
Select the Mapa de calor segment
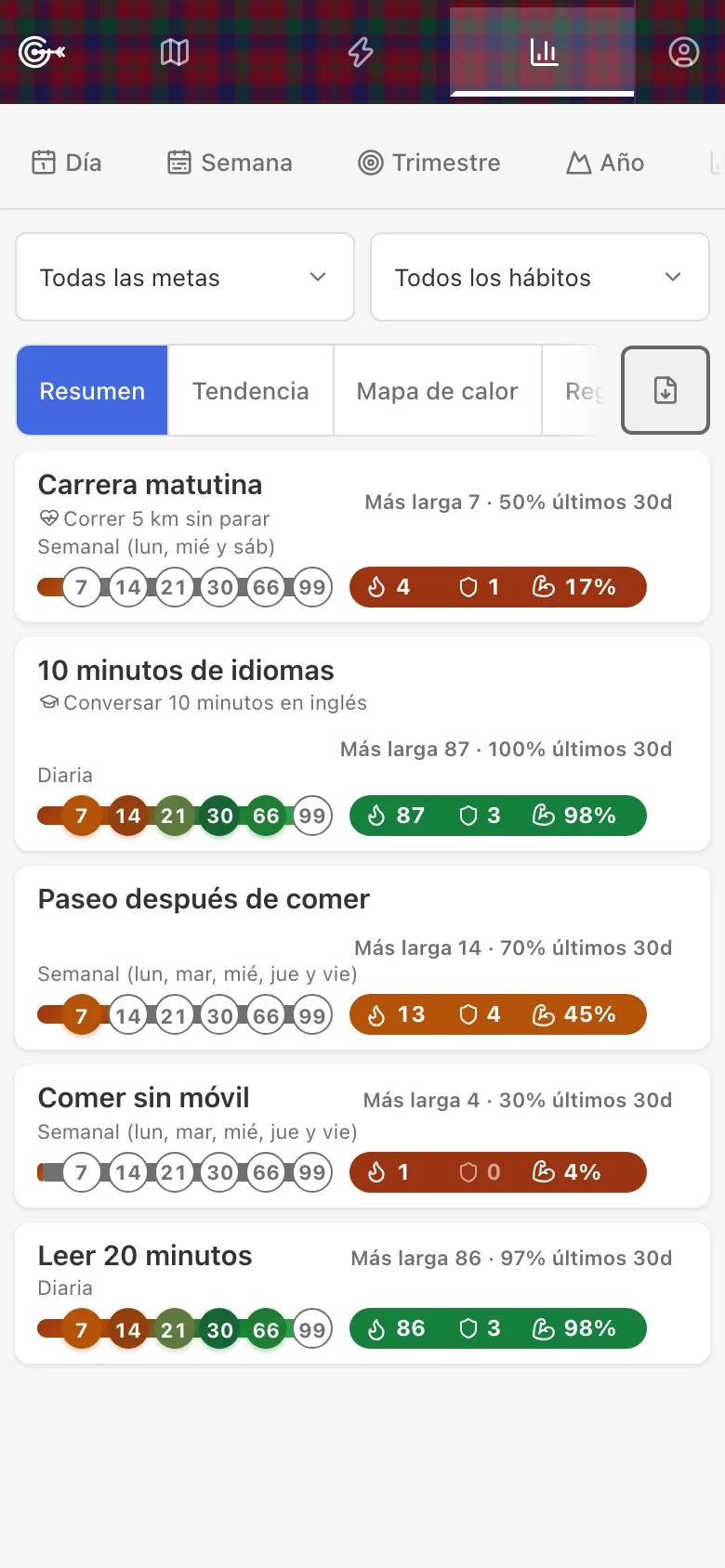tap(438, 391)
